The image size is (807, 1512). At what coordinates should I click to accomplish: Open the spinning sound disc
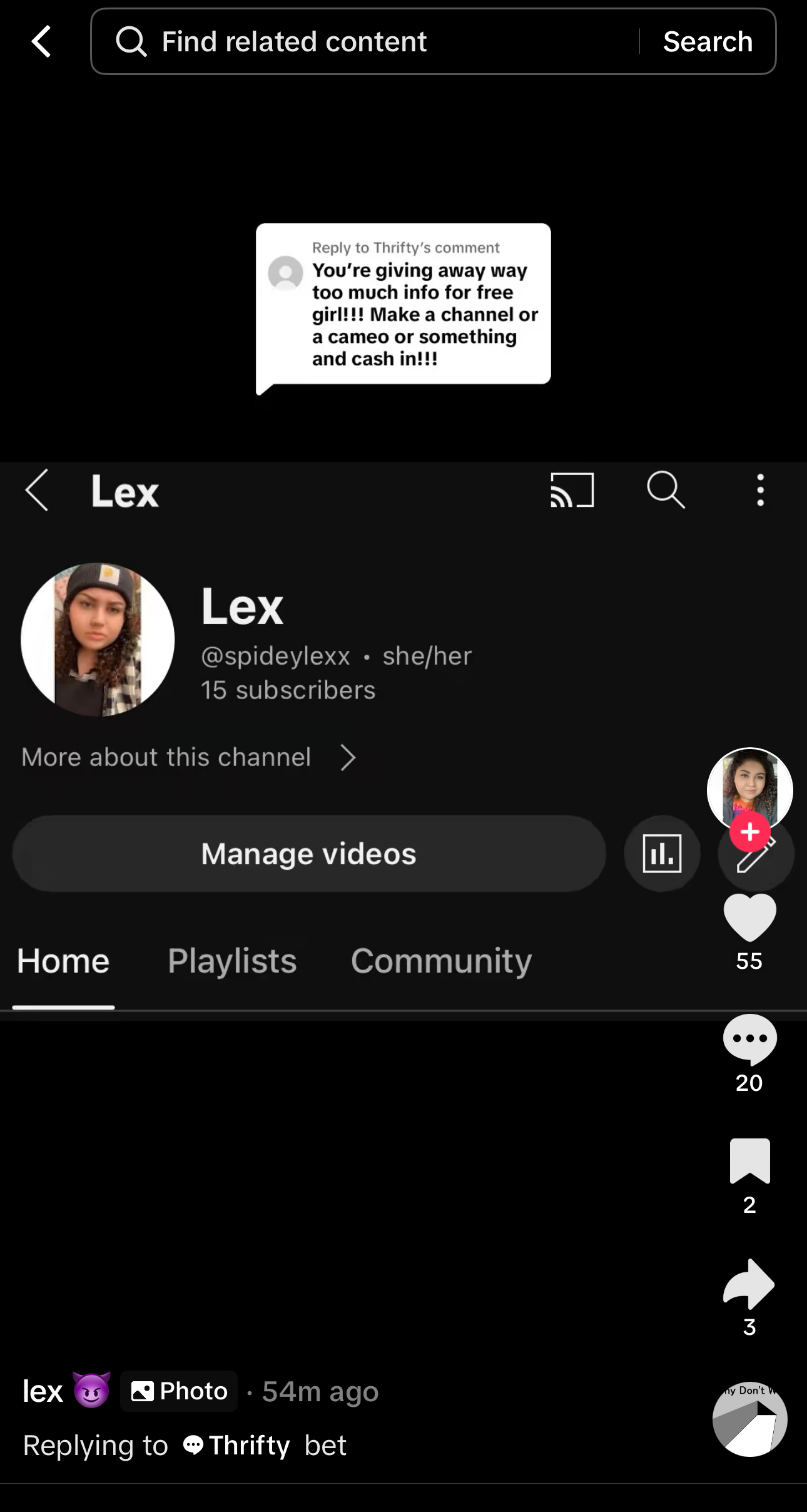pyautogui.click(x=749, y=1419)
